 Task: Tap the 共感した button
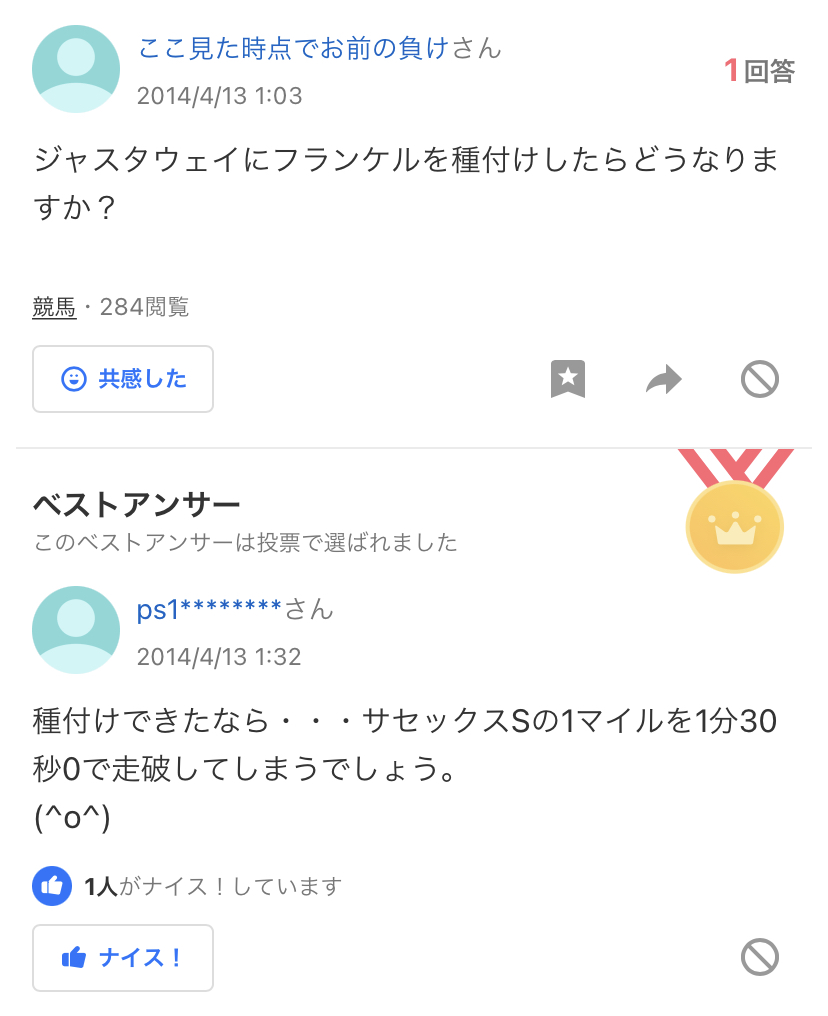(123, 379)
